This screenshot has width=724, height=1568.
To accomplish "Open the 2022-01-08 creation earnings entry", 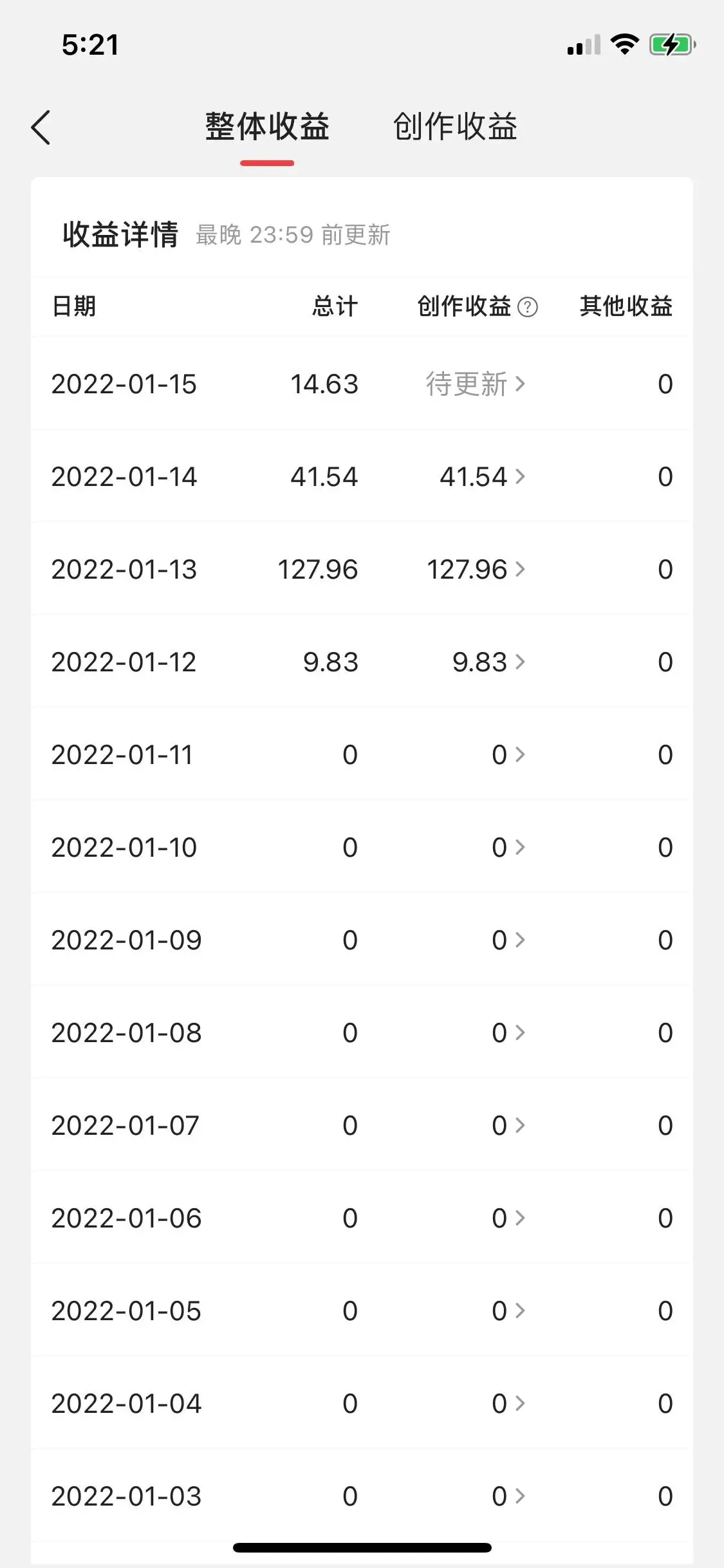I will (x=508, y=1033).
